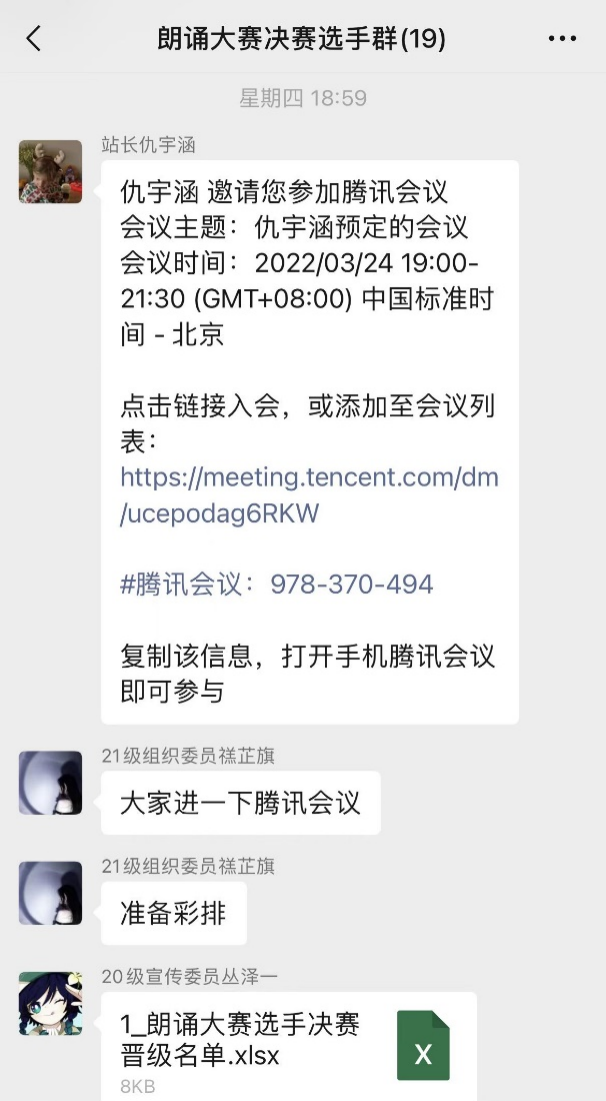Open the group chat overflow menu

(x=563, y=39)
